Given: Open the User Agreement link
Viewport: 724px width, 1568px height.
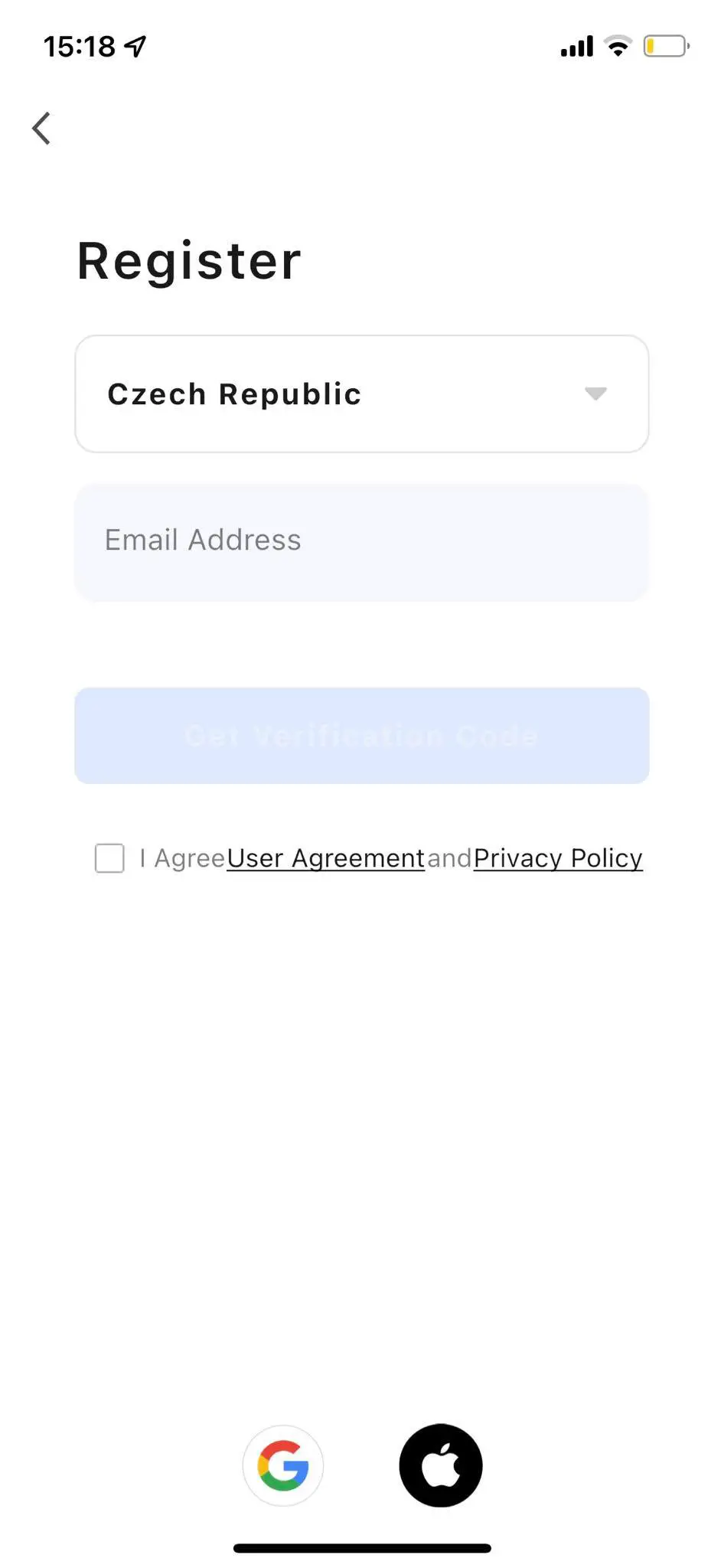Looking at the screenshot, I should [324, 857].
